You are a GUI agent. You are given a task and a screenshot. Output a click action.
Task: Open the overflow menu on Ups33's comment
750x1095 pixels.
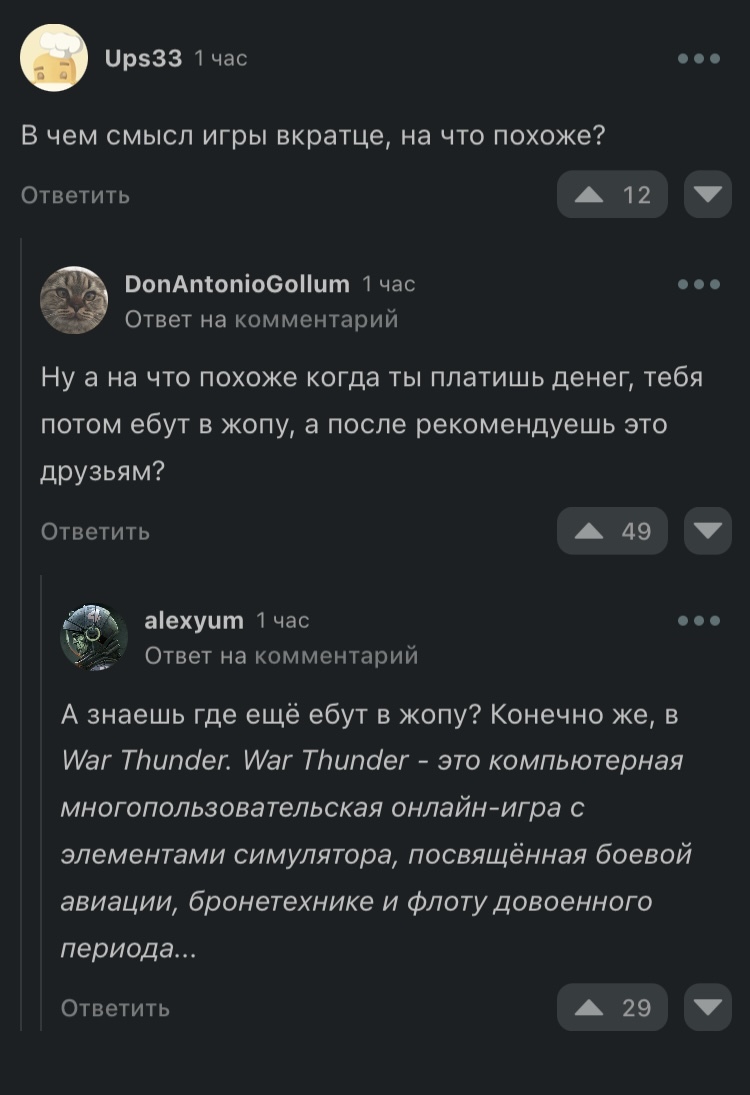699,59
